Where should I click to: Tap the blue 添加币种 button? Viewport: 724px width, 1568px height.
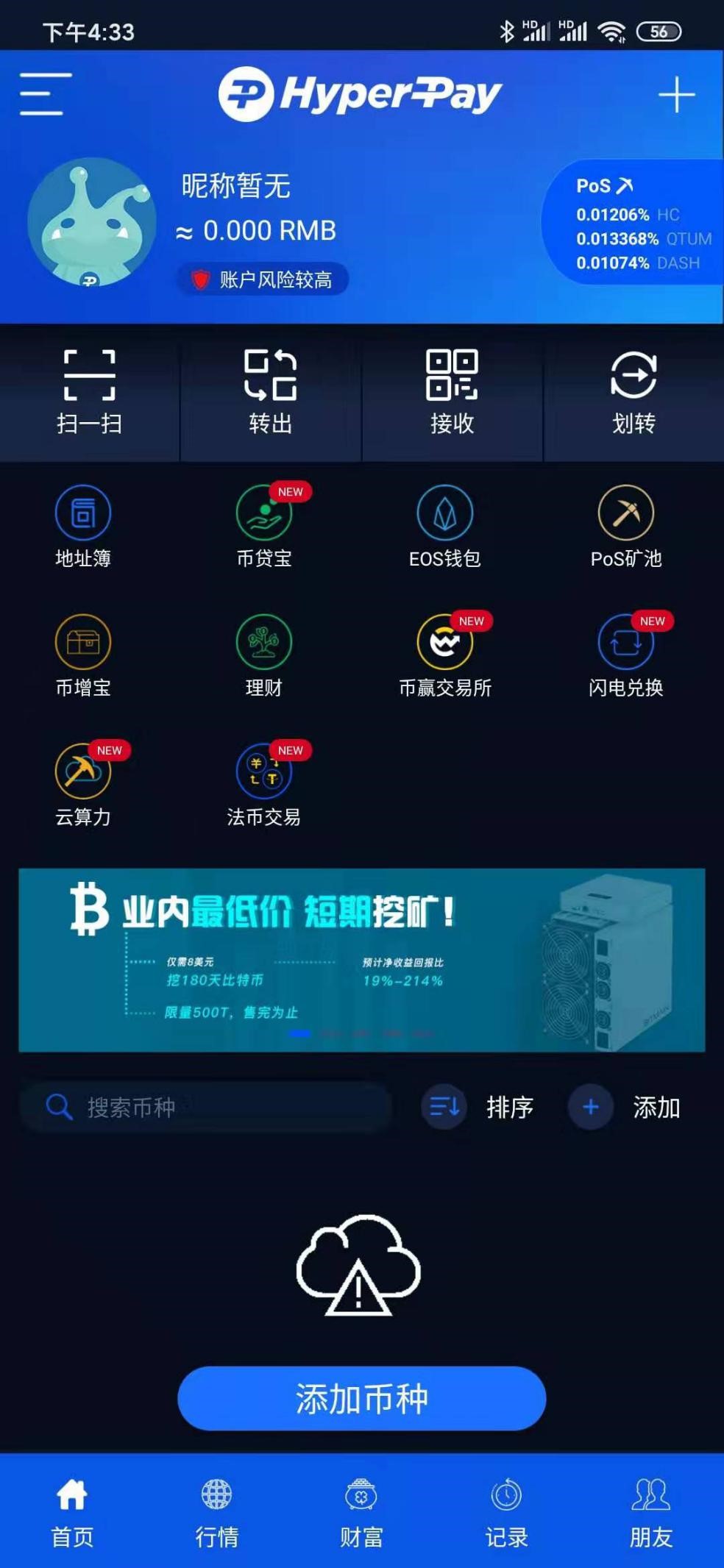(x=361, y=1398)
